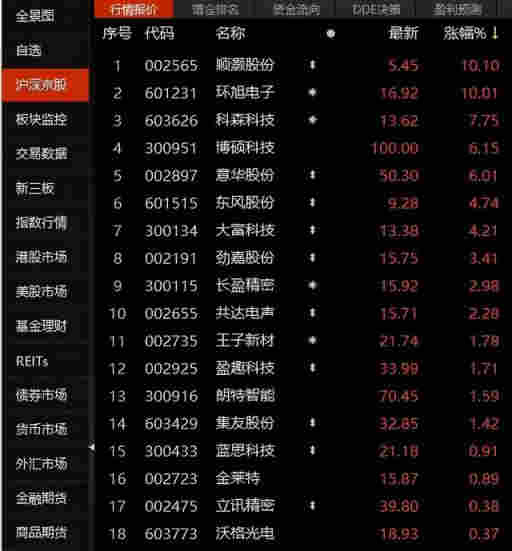512x551 pixels.
Task: Select 板块监控 in the sidebar
Action: point(41,119)
